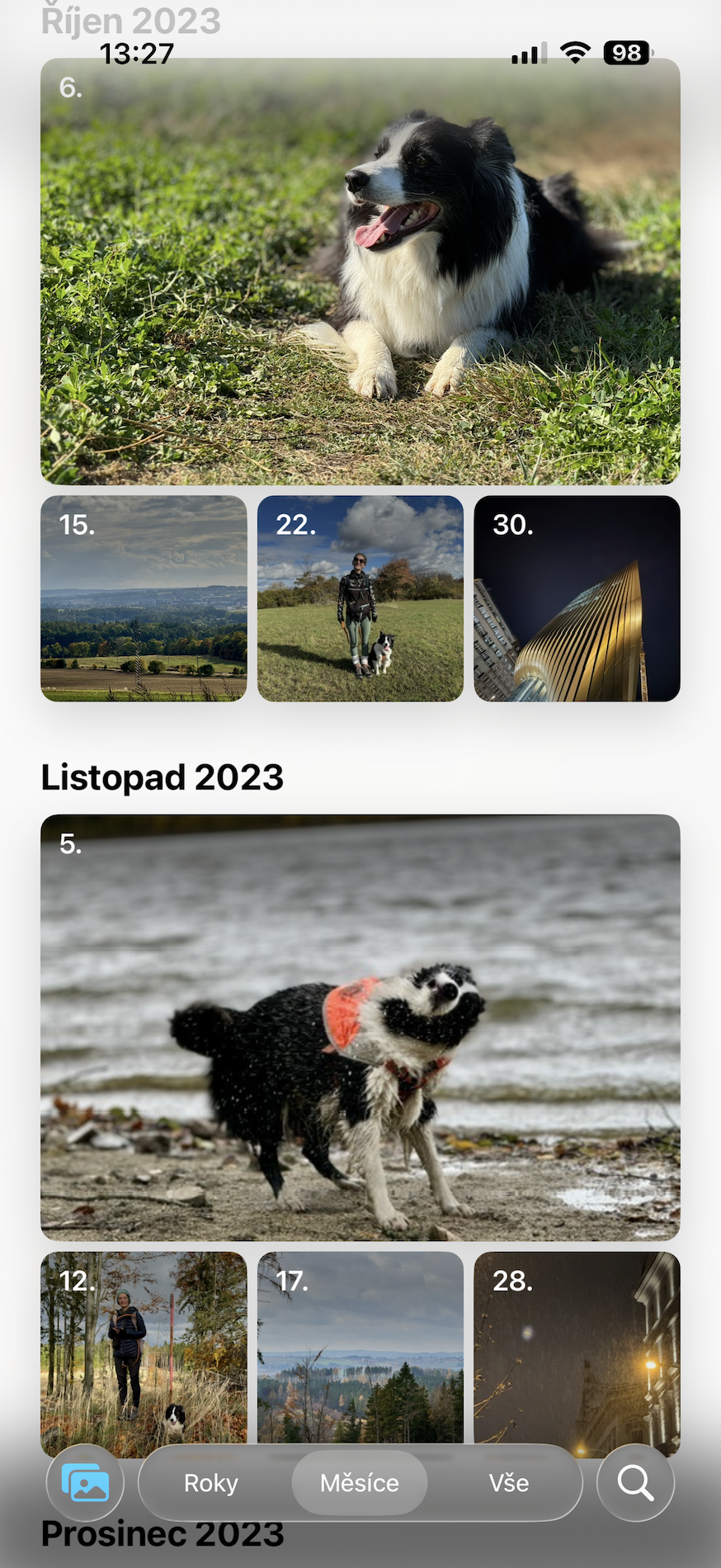Switch to the Roky view
This screenshot has width=721, height=1568.
coord(211,1483)
